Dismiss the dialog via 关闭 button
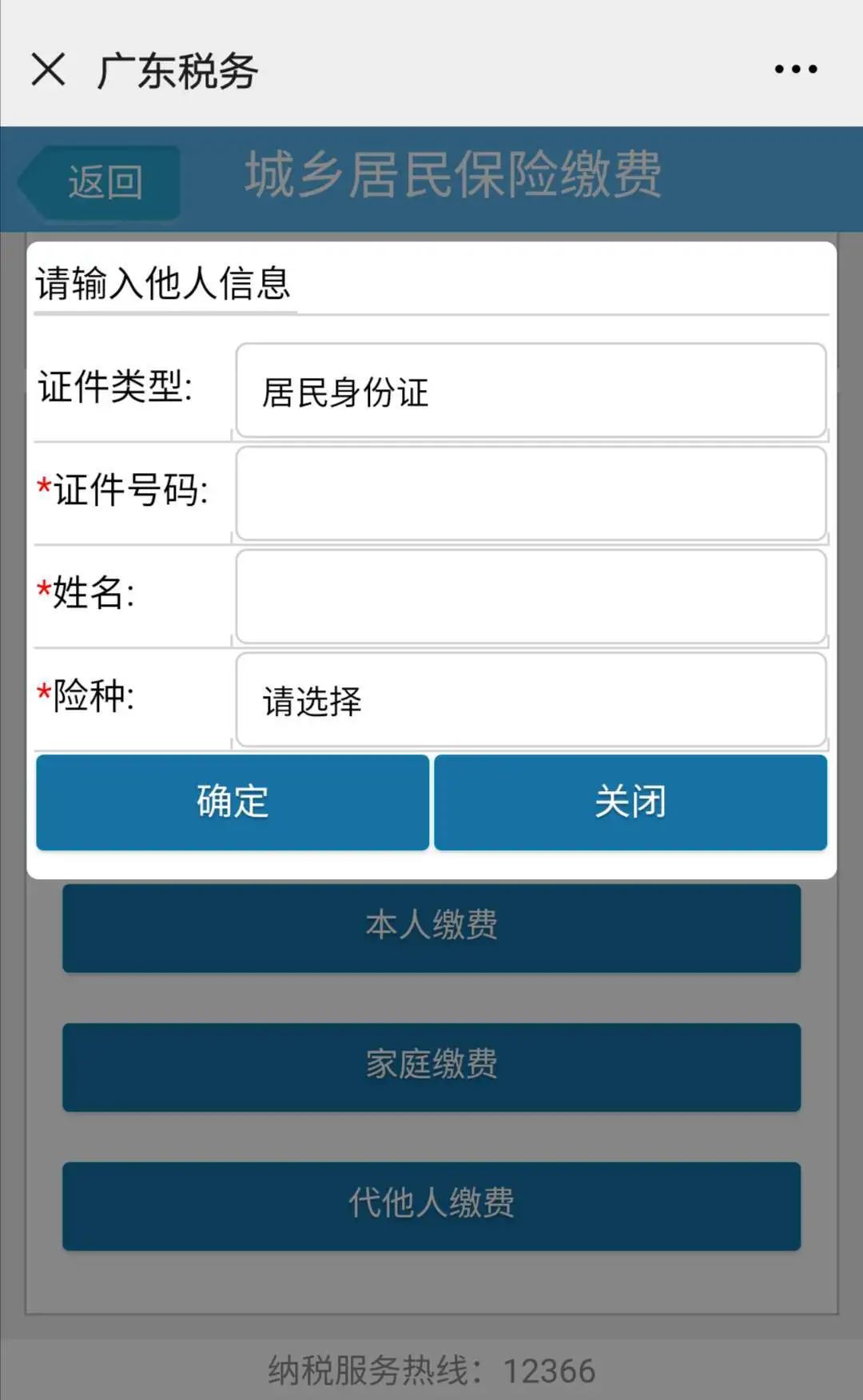This screenshot has height=1400, width=863. click(630, 801)
